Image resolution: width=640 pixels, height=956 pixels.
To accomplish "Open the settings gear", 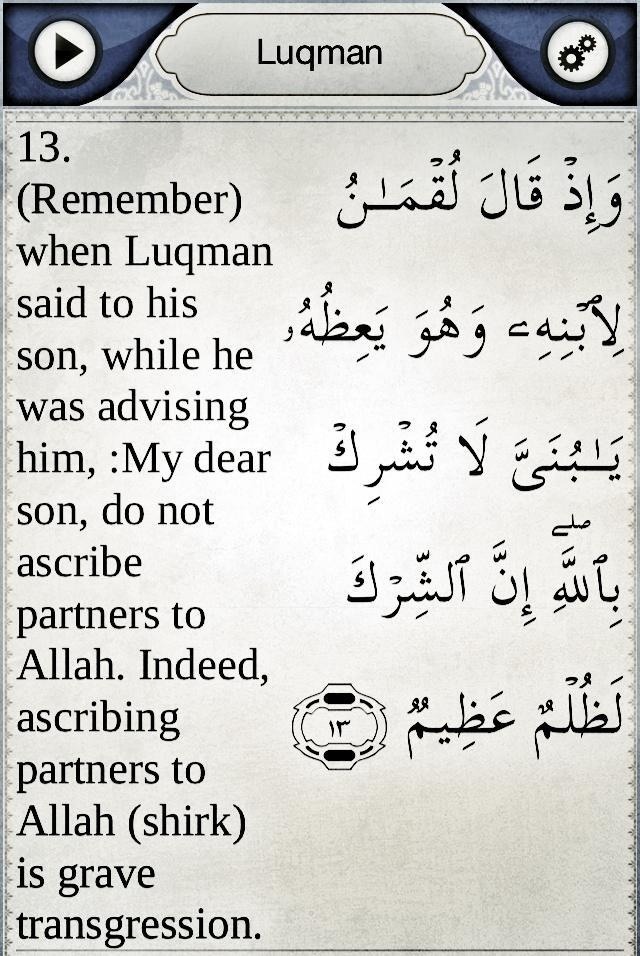I will click(576, 53).
